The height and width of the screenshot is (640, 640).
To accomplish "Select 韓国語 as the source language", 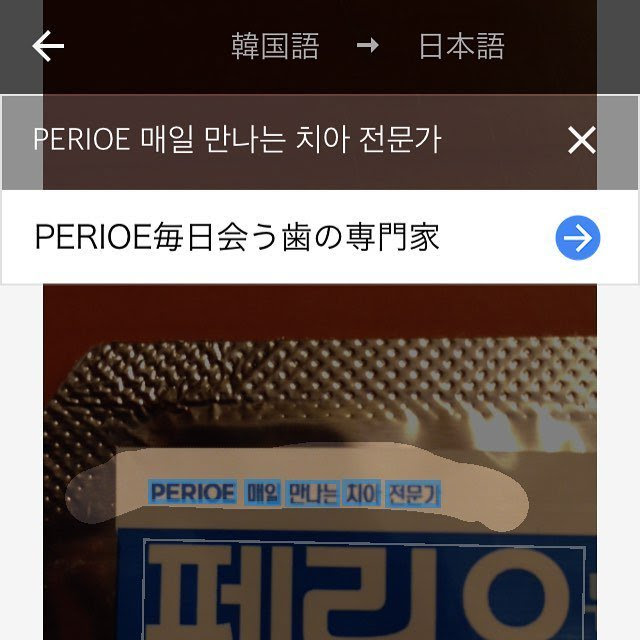I will (275, 46).
